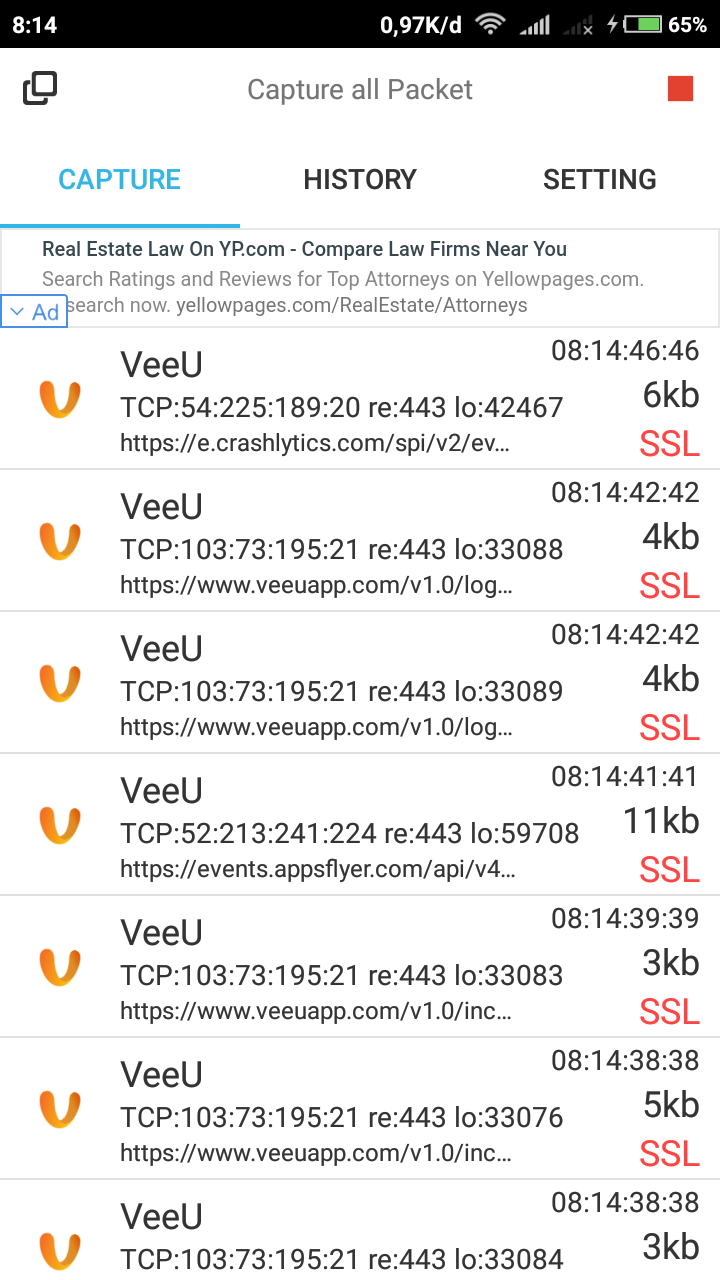This screenshot has width=720, height=1280.
Task: Click the red stop capture square
Action: (x=680, y=89)
